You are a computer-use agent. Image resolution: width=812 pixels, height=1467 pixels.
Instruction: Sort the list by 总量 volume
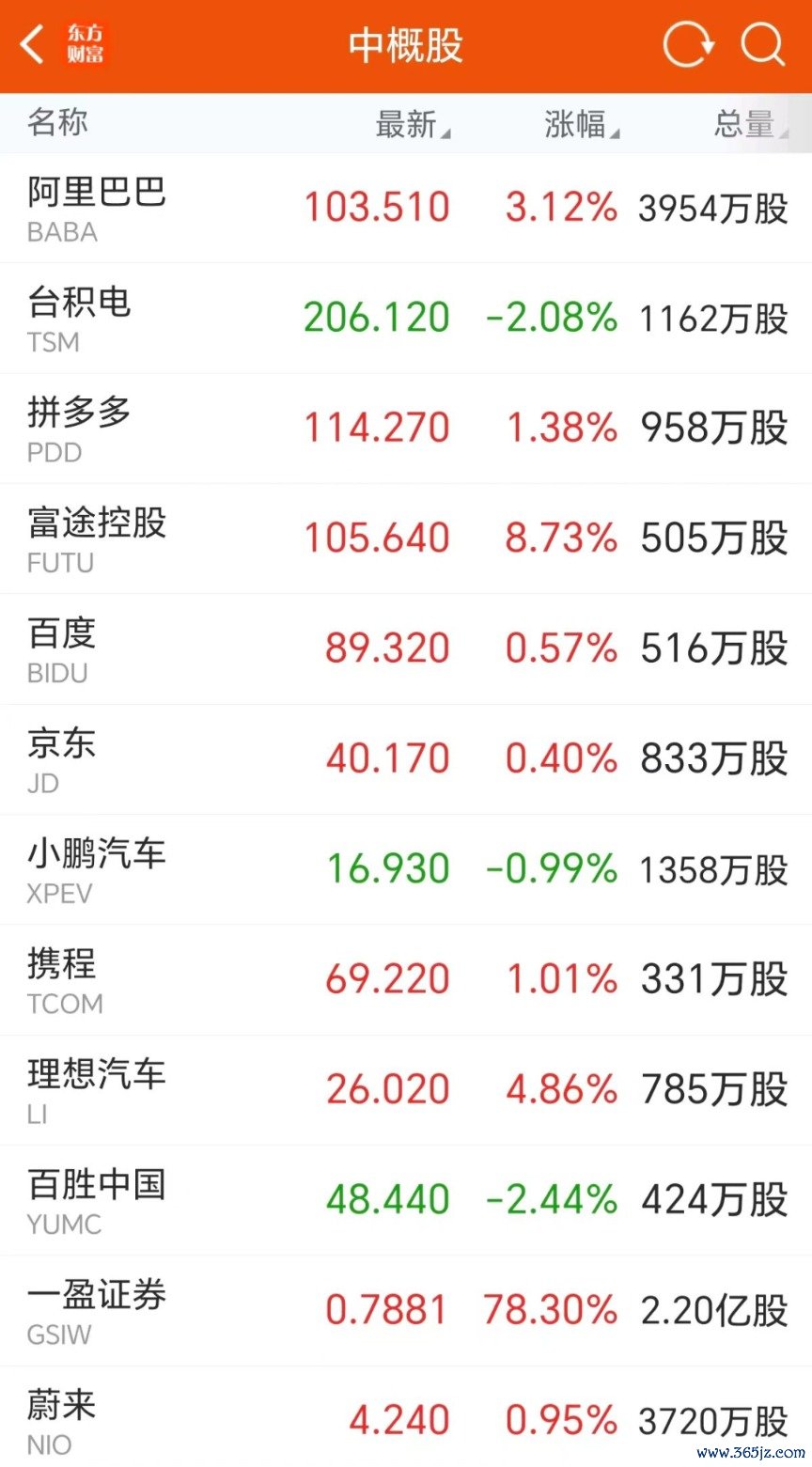[x=751, y=124]
